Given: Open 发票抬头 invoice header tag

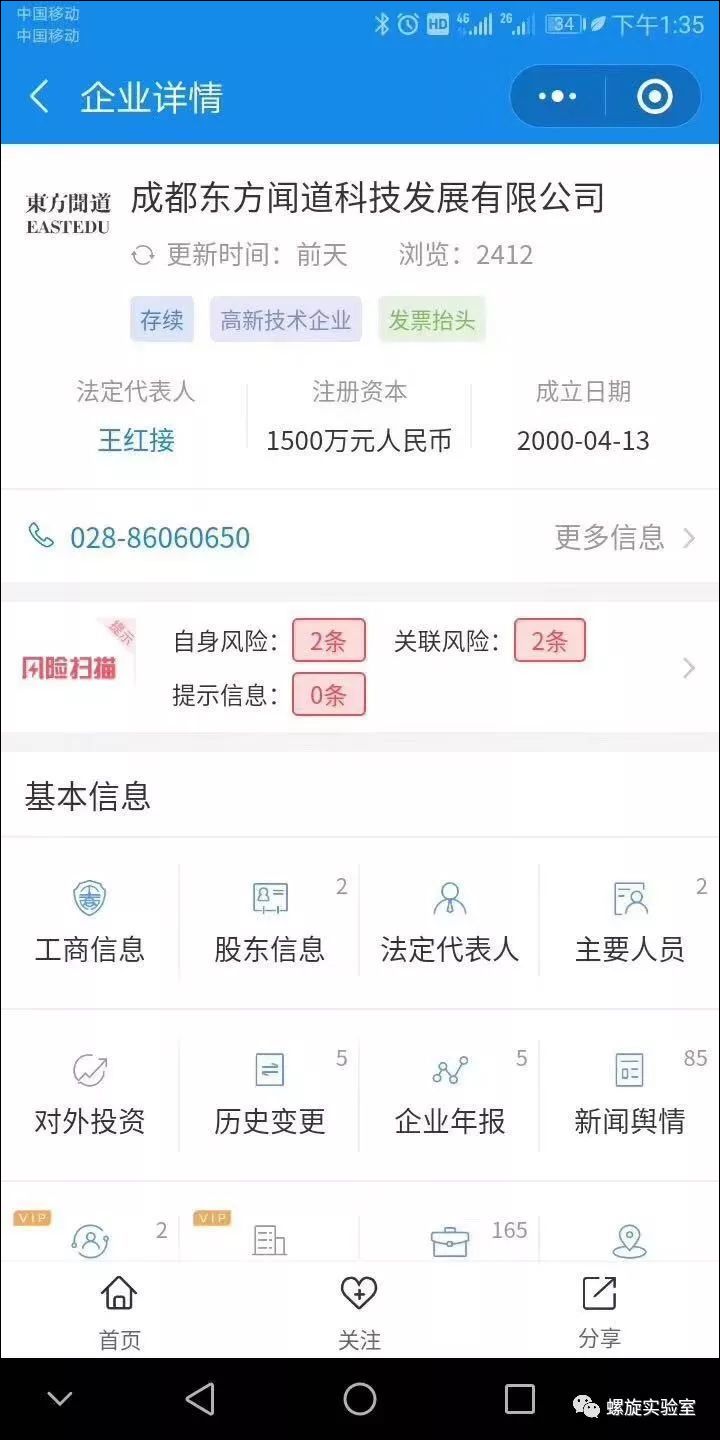Looking at the screenshot, I should coord(432,319).
